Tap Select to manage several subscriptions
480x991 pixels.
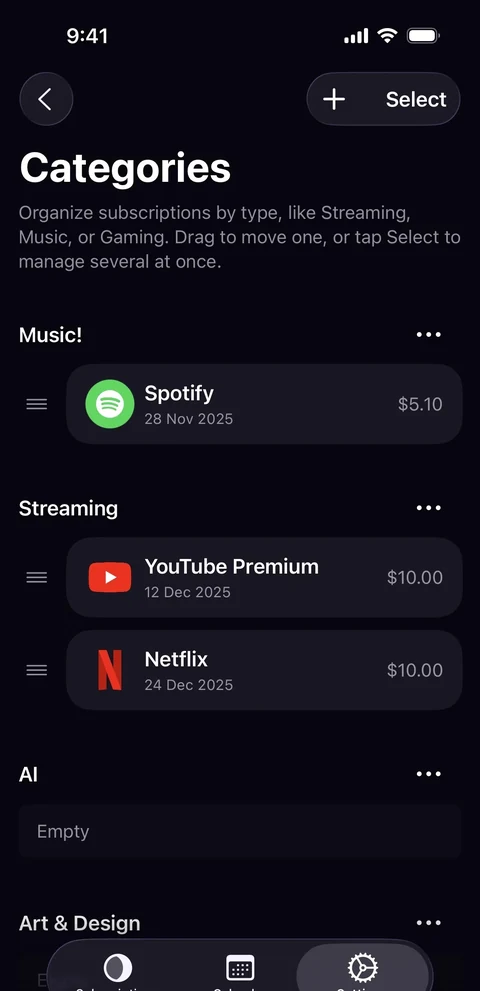point(416,99)
